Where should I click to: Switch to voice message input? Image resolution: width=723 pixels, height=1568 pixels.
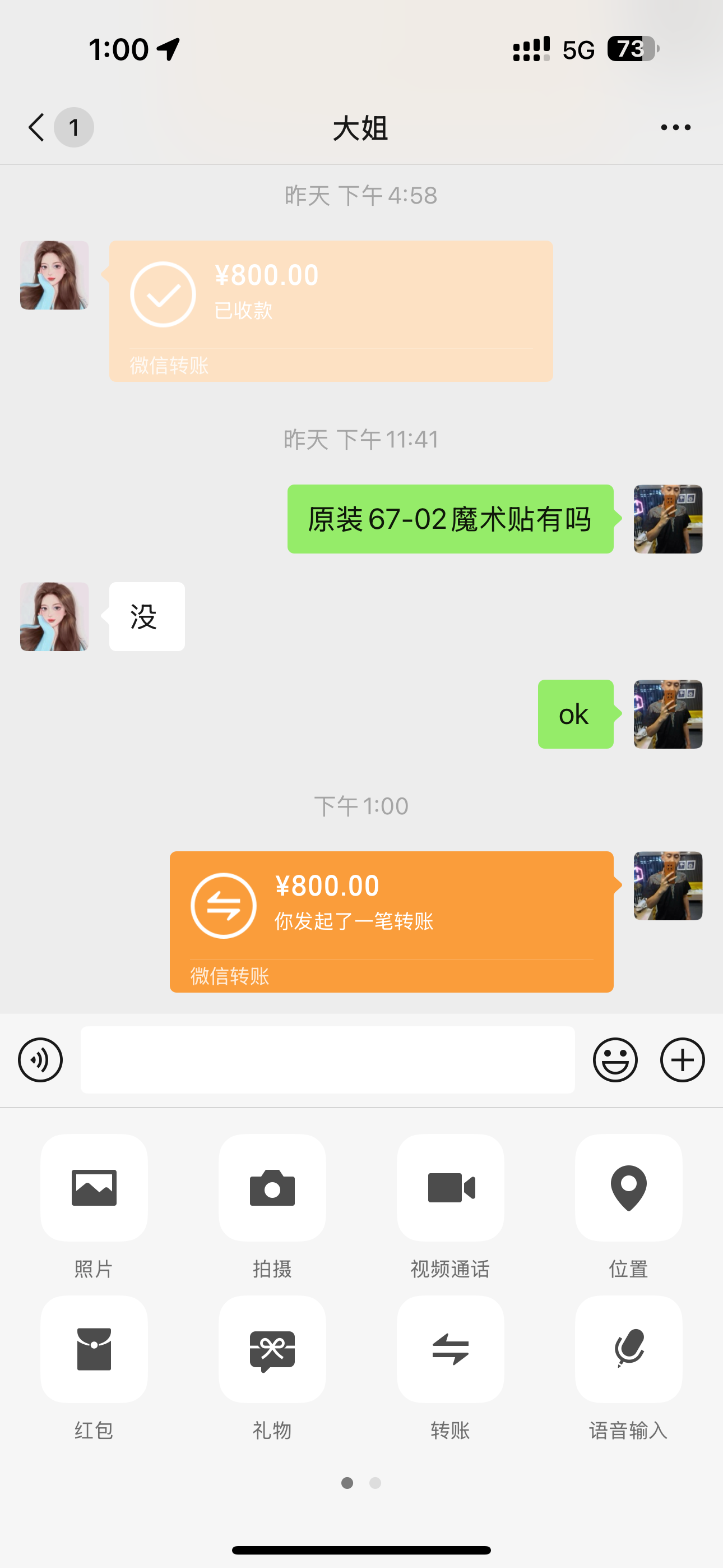point(40,1060)
